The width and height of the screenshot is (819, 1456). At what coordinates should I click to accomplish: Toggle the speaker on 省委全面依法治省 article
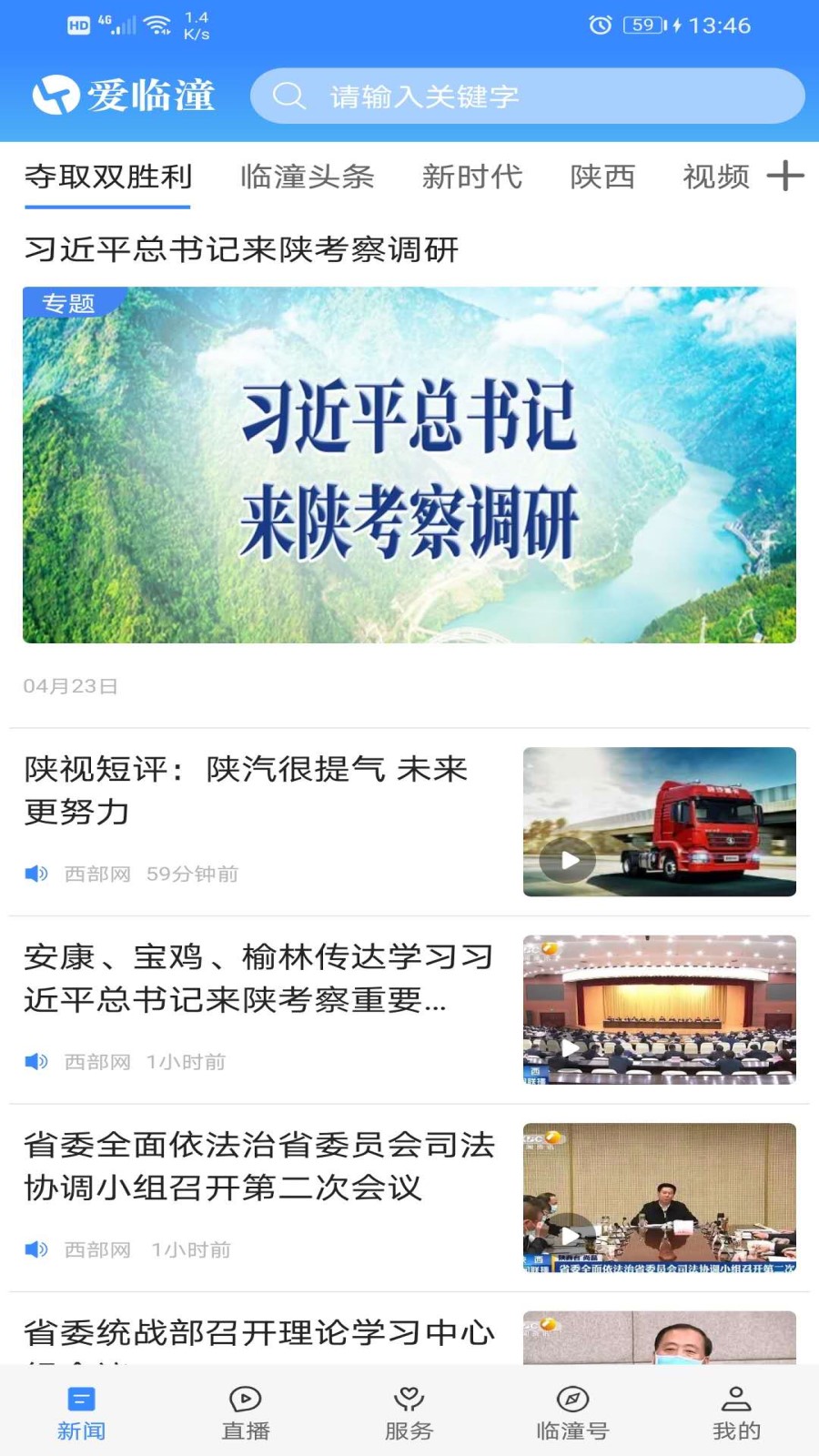[x=35, y=1249]
